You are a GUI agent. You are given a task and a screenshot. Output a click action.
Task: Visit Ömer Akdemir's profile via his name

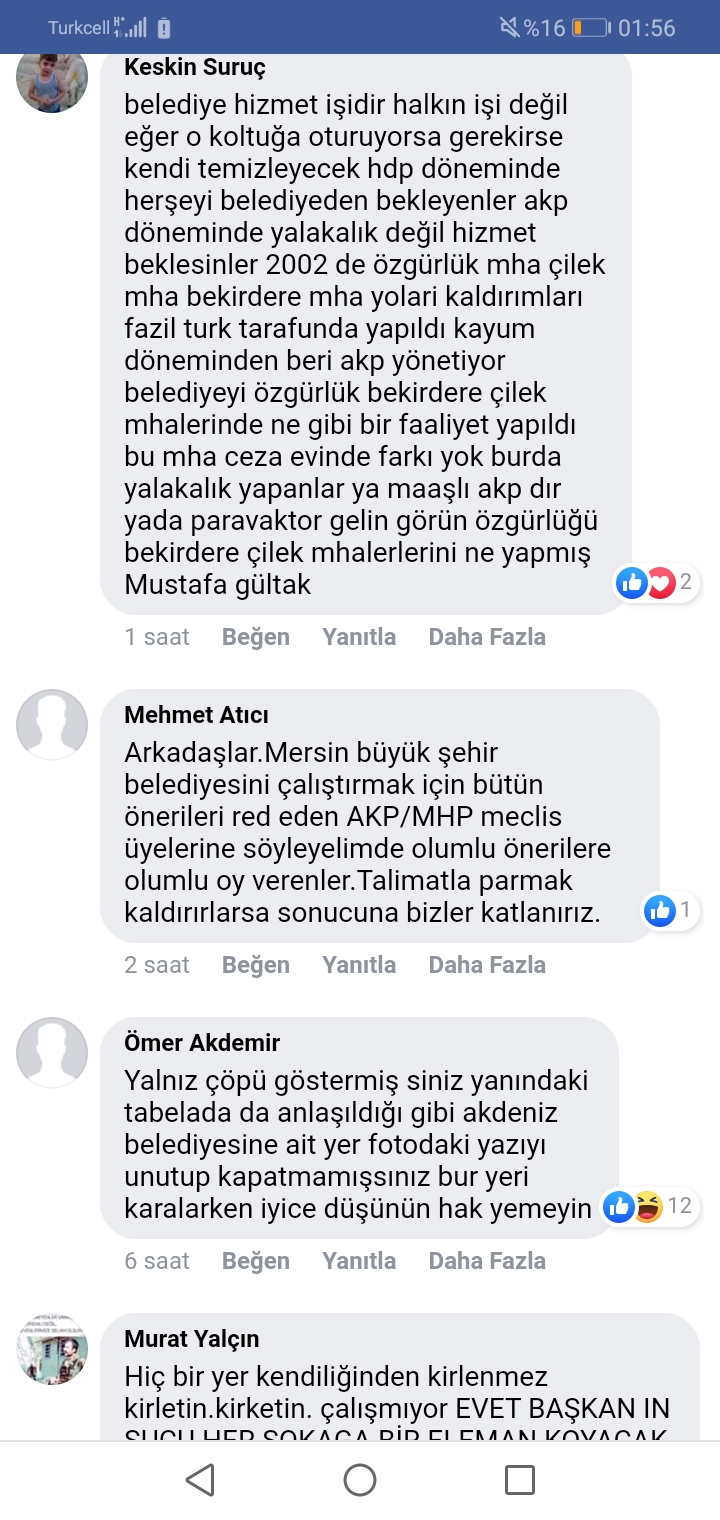click(x=201, y=1043)
